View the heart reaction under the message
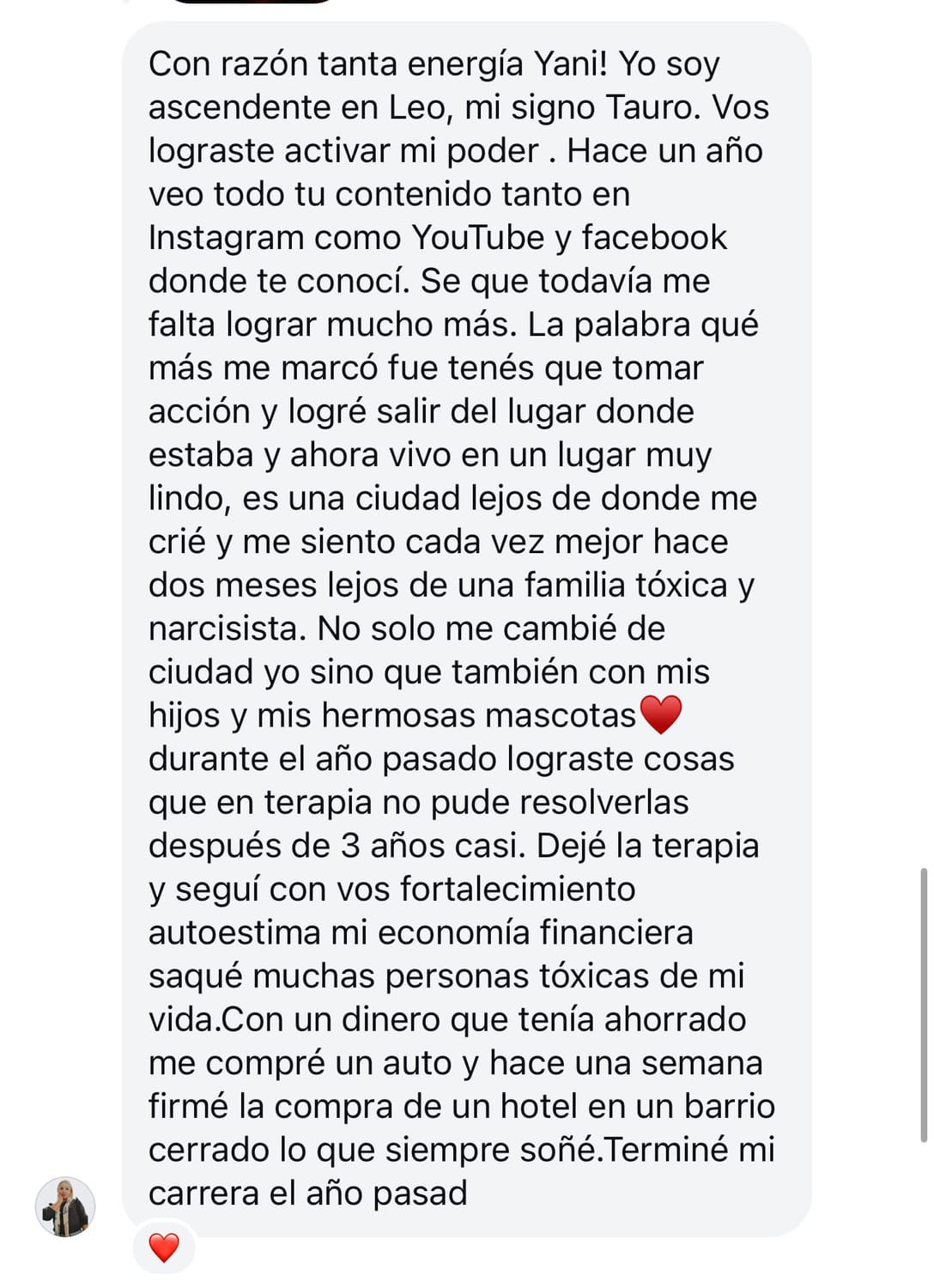Viewport: 934px width, 1288px height. [164, 1248]
